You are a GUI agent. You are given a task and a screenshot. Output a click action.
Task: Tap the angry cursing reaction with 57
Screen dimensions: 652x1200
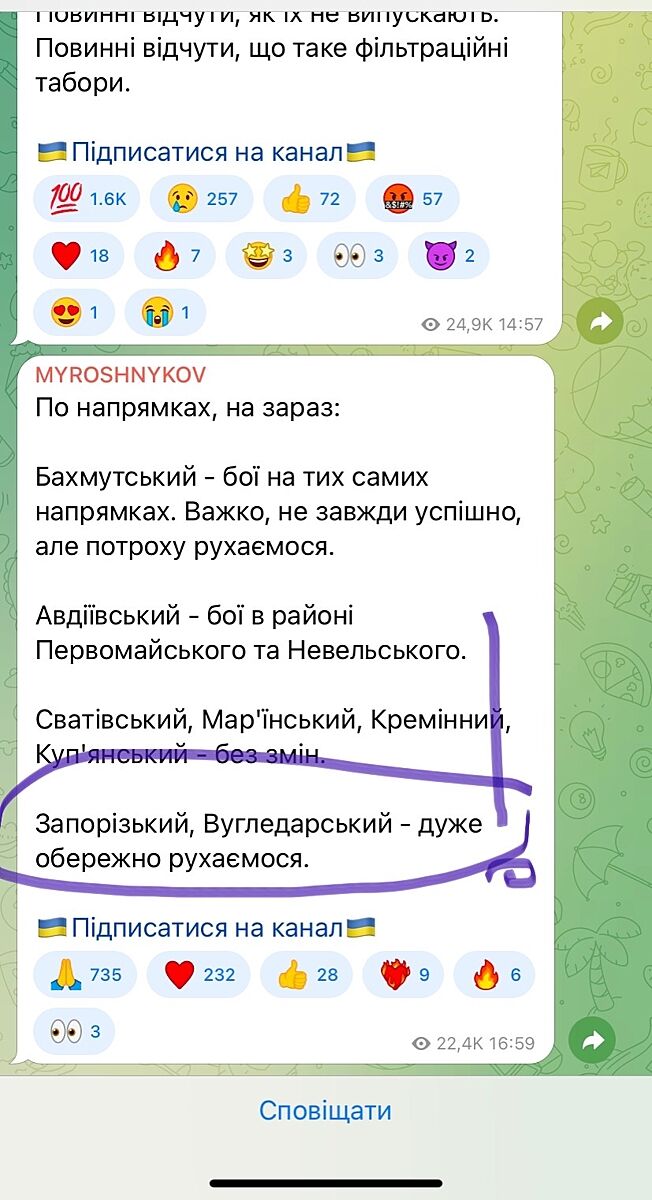pyautogui.click(x=412, y=199)
